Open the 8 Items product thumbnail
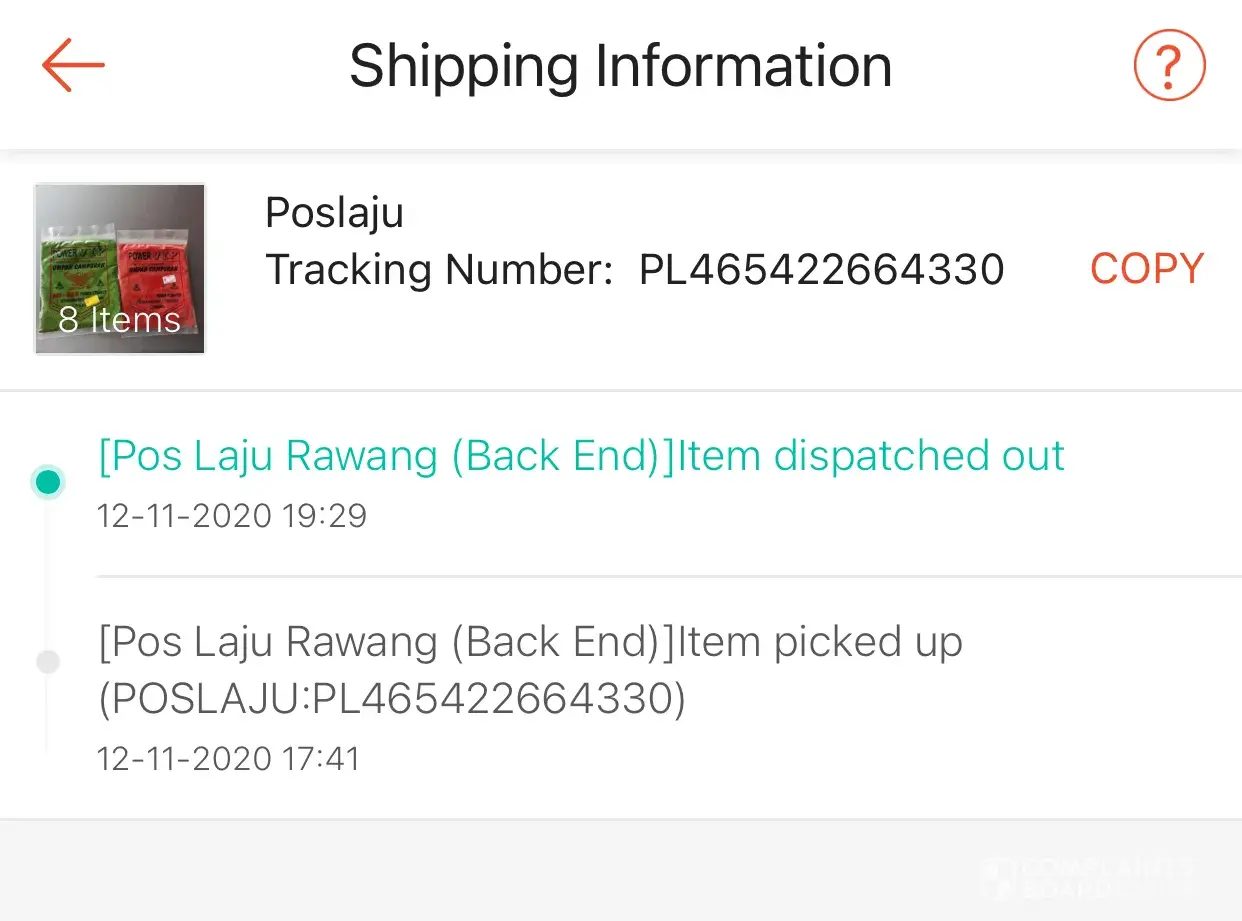 tap(120, 269)
